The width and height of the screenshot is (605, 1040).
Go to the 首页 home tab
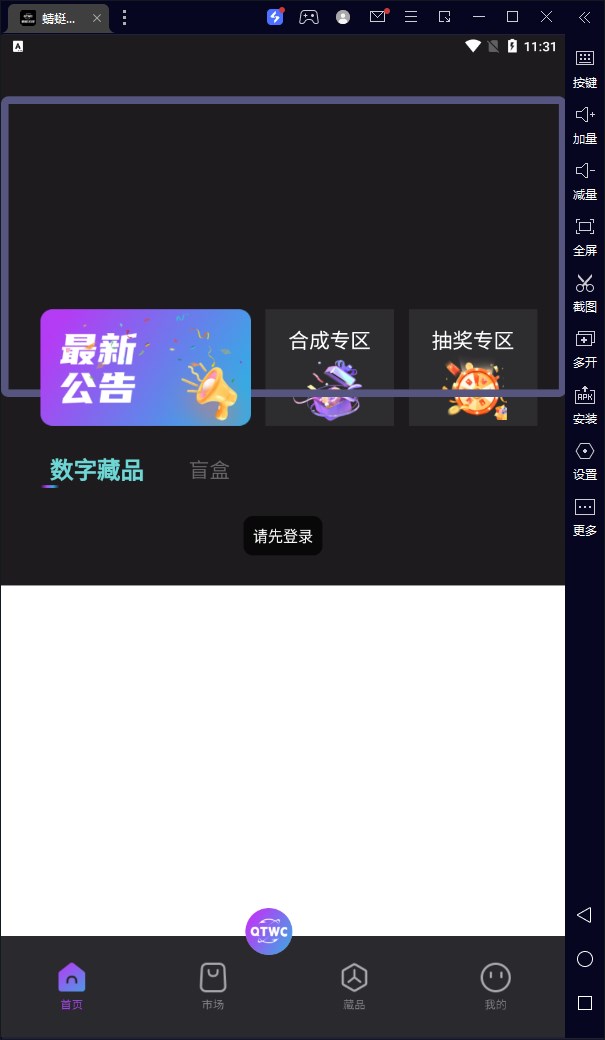coord(72,986)
